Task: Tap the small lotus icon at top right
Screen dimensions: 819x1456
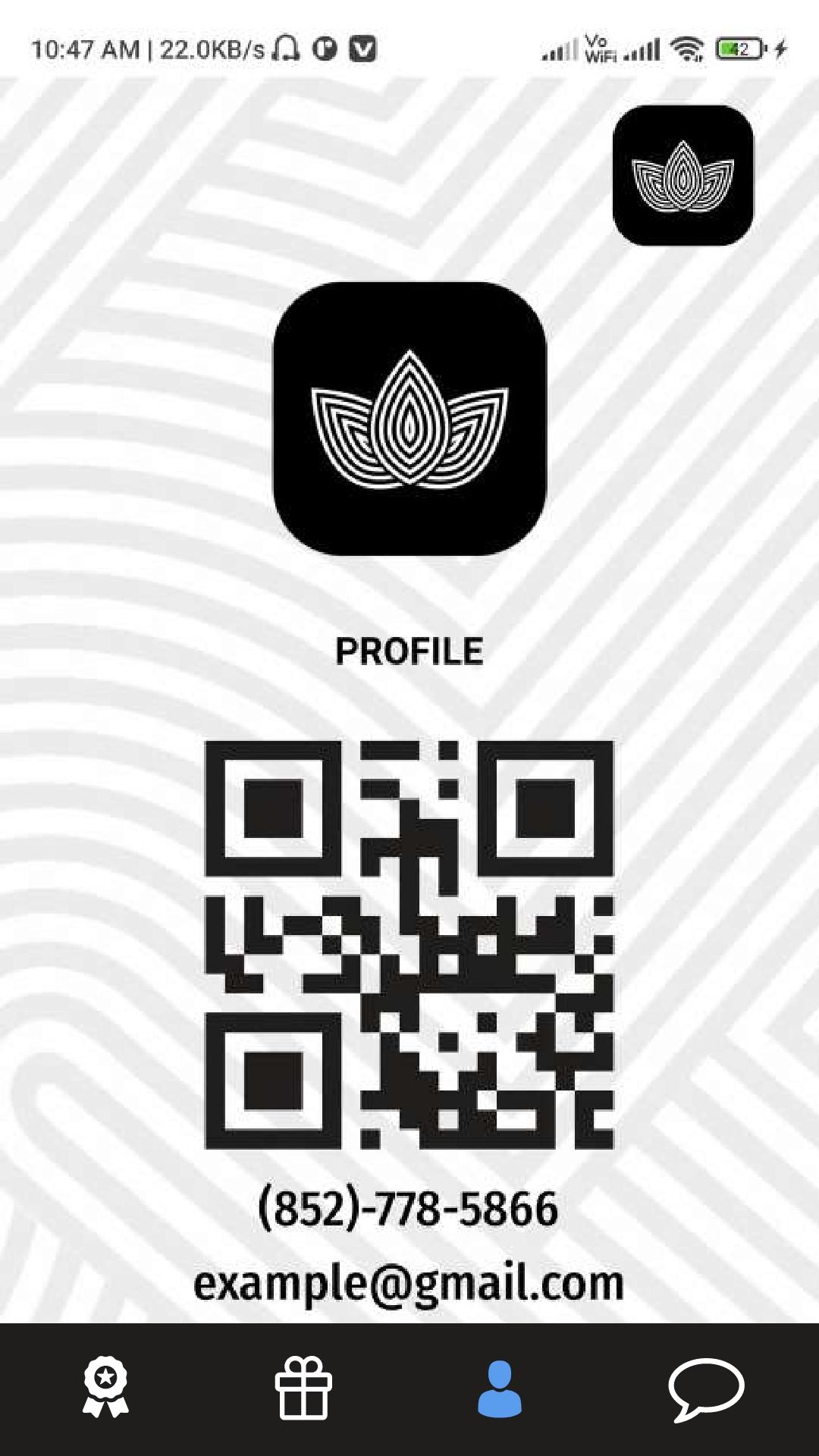Action: pyautogui.click(x=683, y=175)
